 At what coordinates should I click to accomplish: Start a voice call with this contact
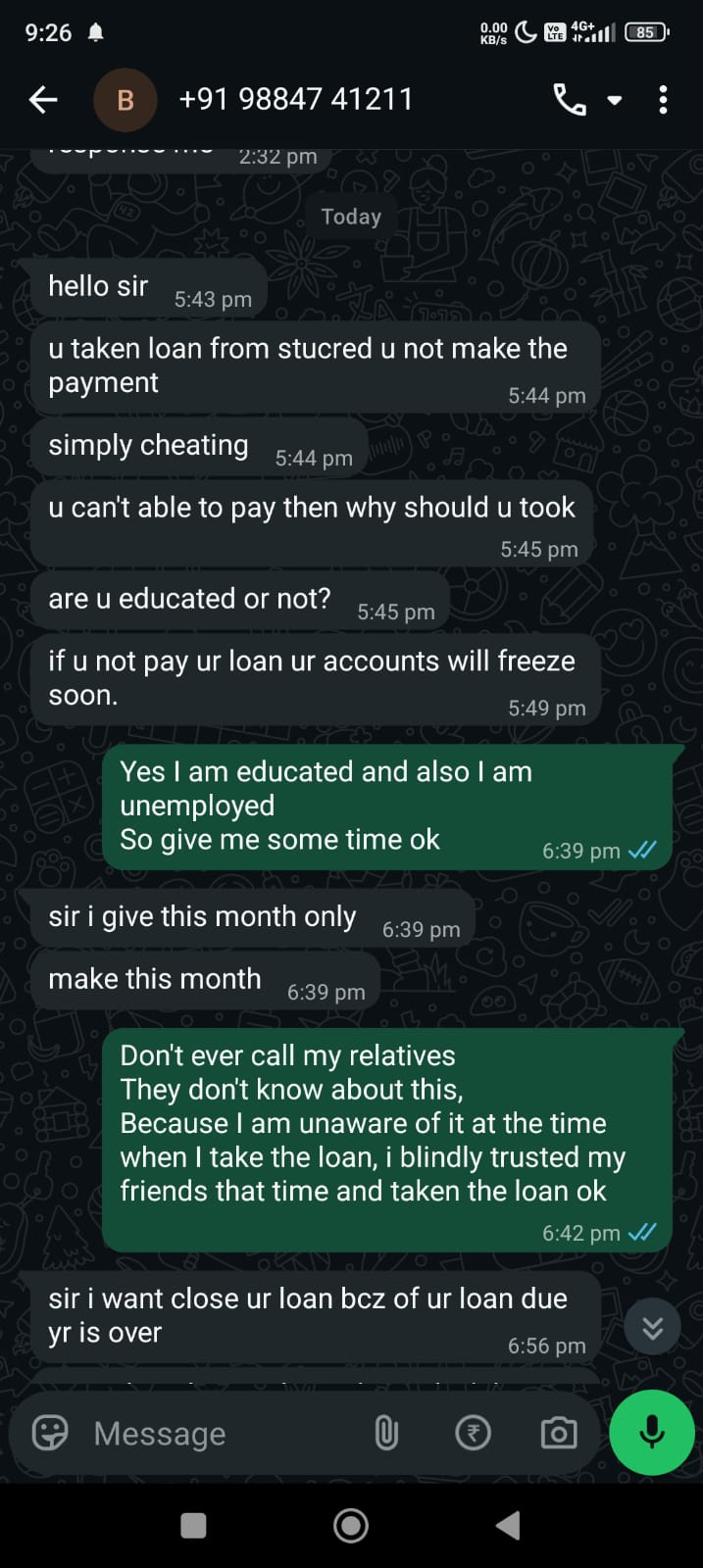point(570,99)
